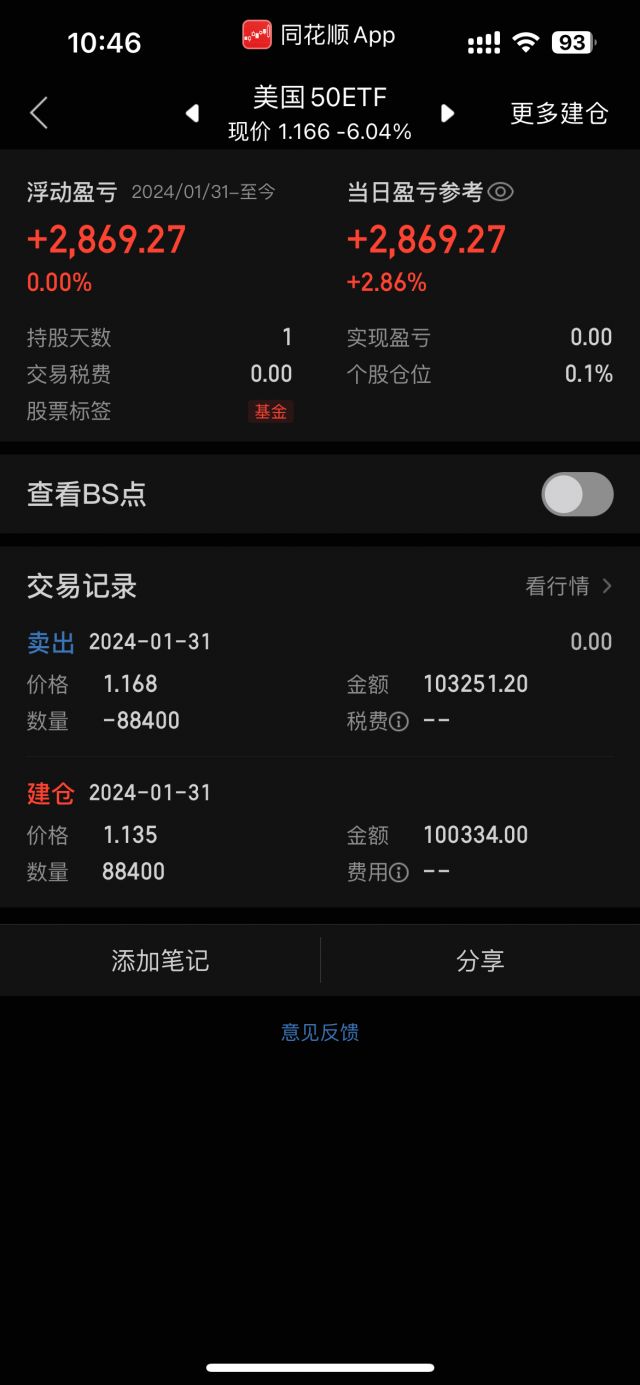Viewport: 640px width, 1385px height.
Task: Enable the 查看BS点 switch
Action: pos(577,494)
